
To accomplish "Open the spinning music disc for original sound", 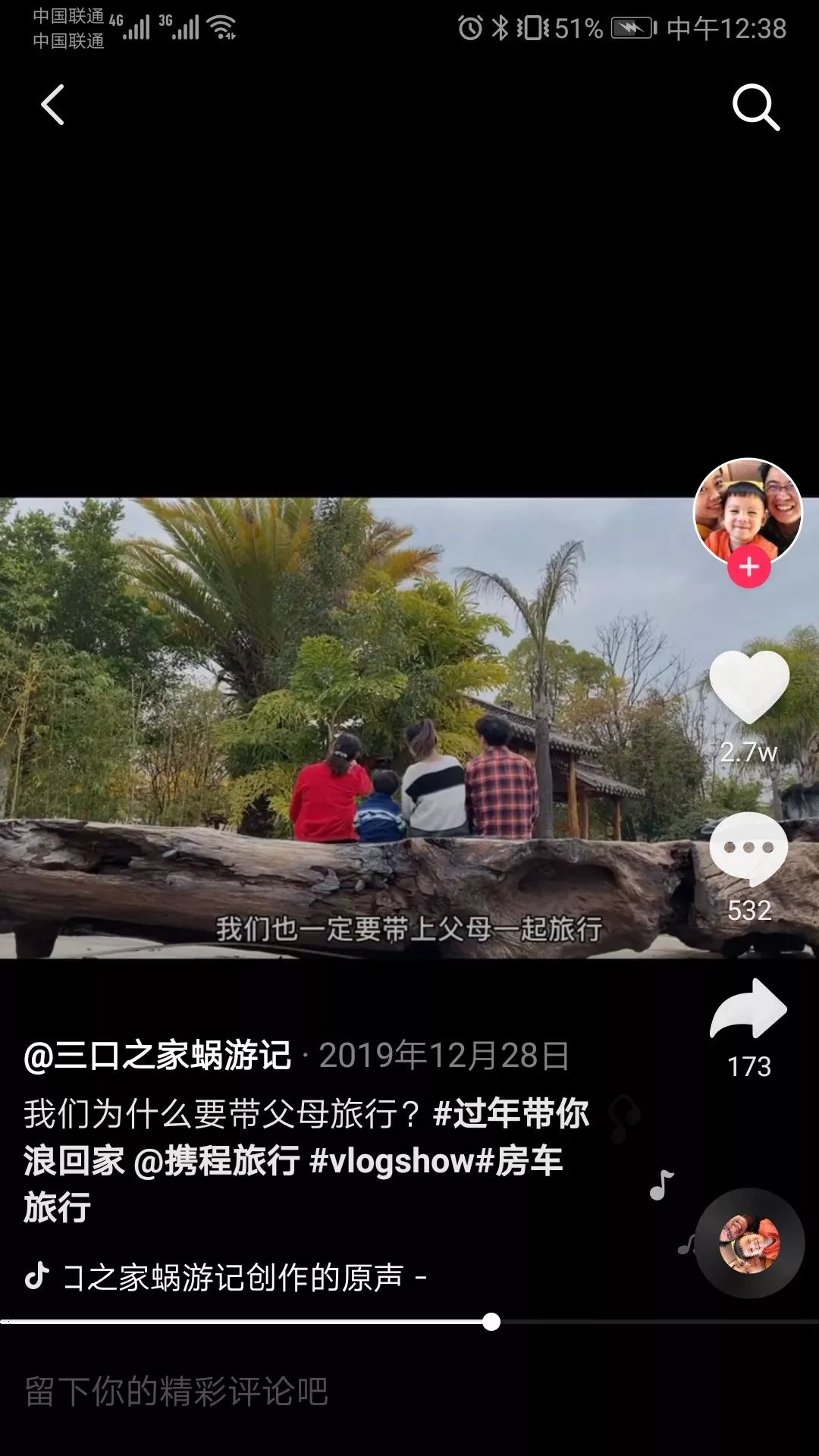I will tap(749, 1243).
